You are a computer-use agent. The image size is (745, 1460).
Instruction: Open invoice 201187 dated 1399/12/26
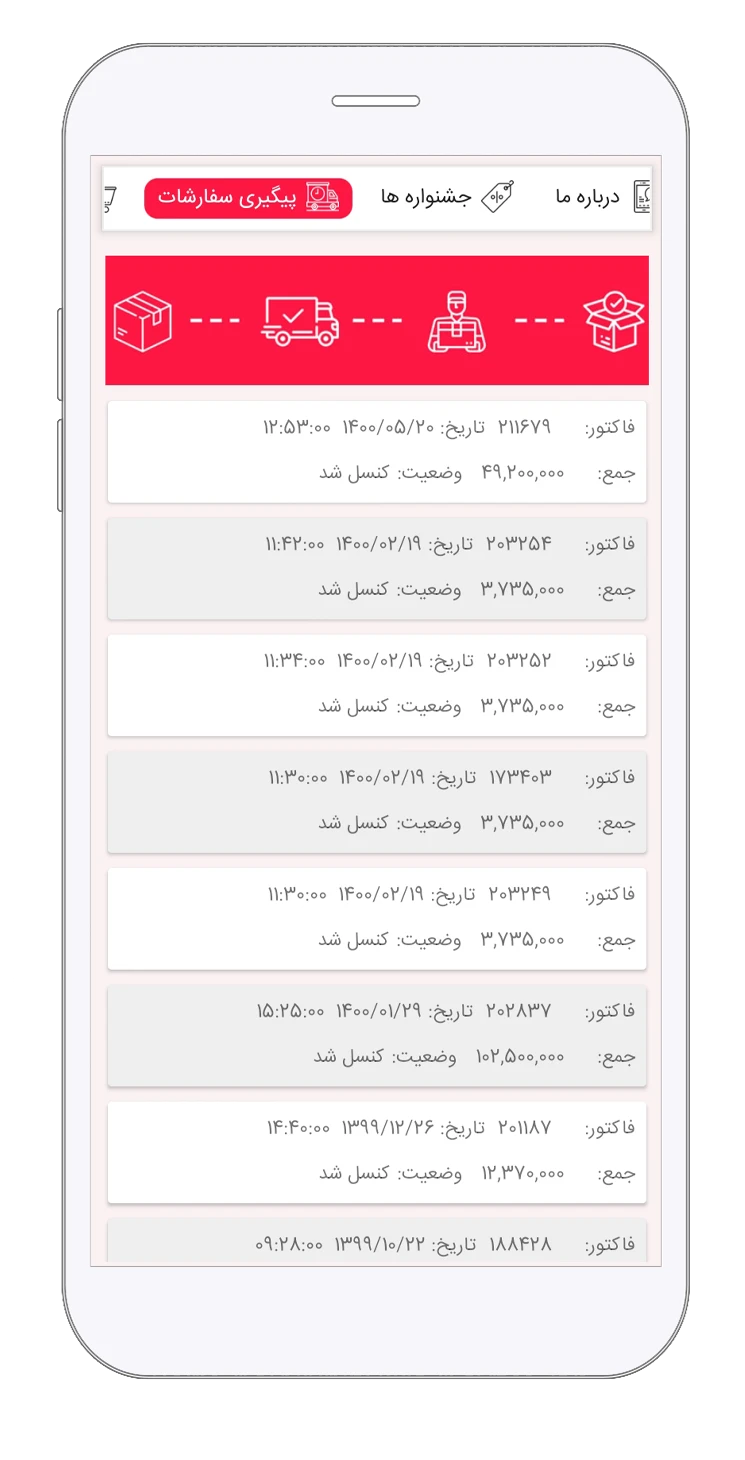(x=377, y=1153)
